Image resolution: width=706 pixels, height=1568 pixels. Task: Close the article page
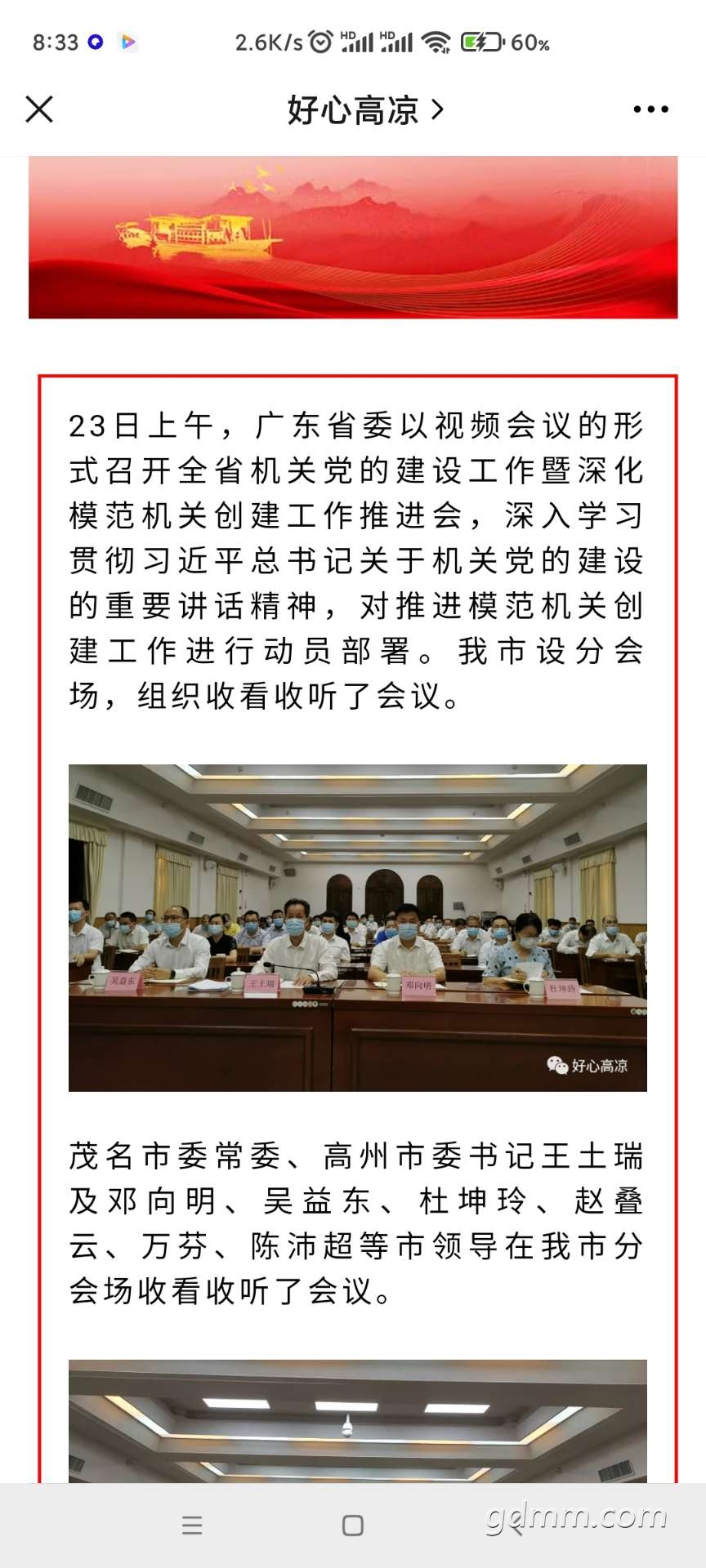(x=39, y=109)
